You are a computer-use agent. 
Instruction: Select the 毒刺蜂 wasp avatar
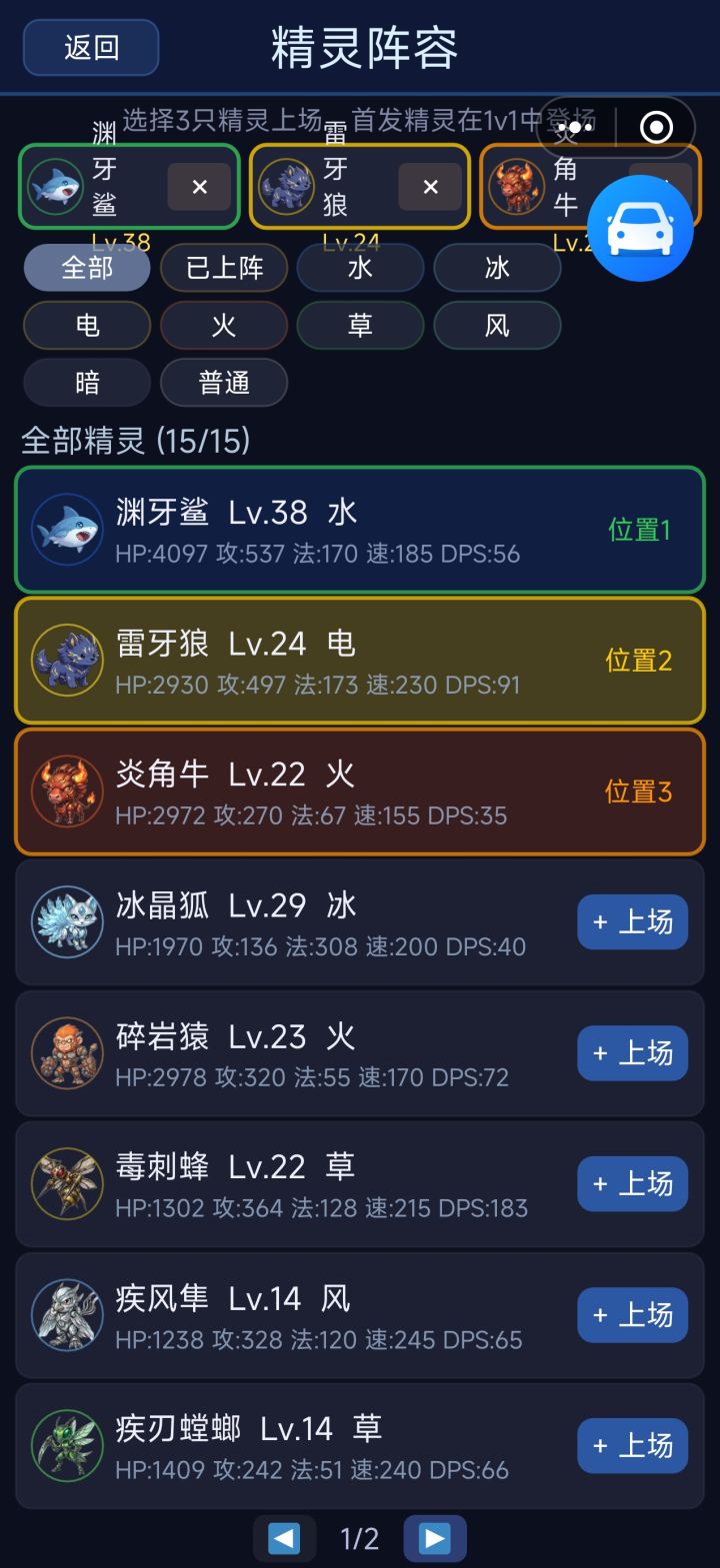67,1185
